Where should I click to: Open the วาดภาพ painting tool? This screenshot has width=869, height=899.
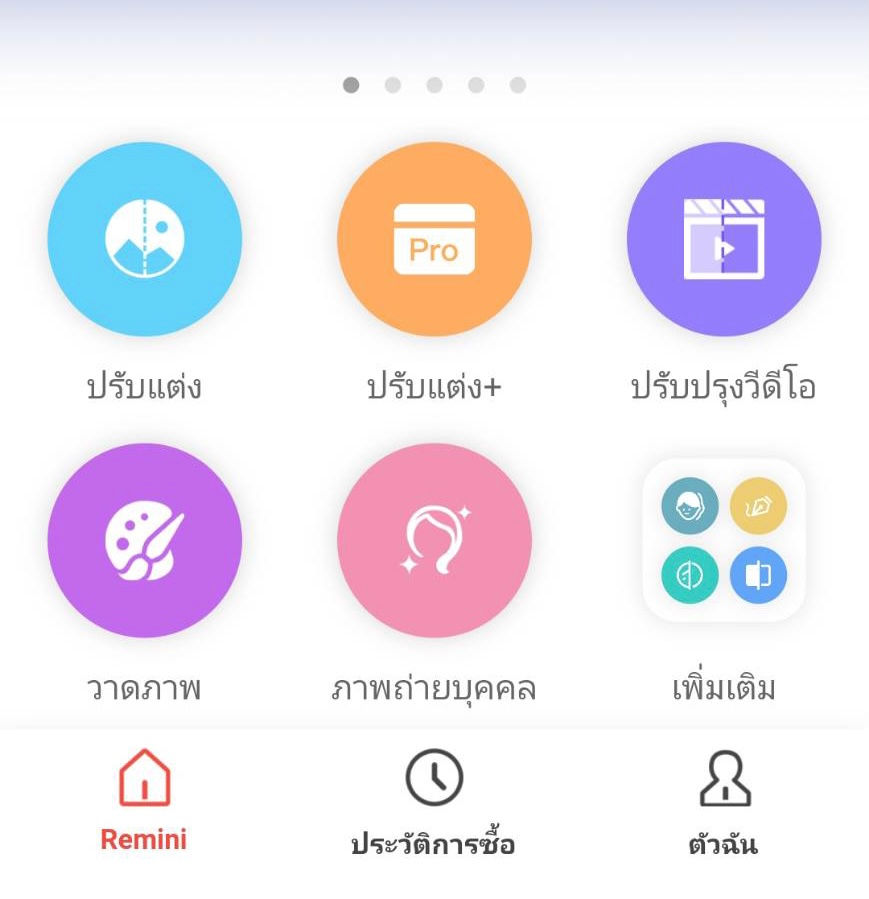click(x=144, y=540)
